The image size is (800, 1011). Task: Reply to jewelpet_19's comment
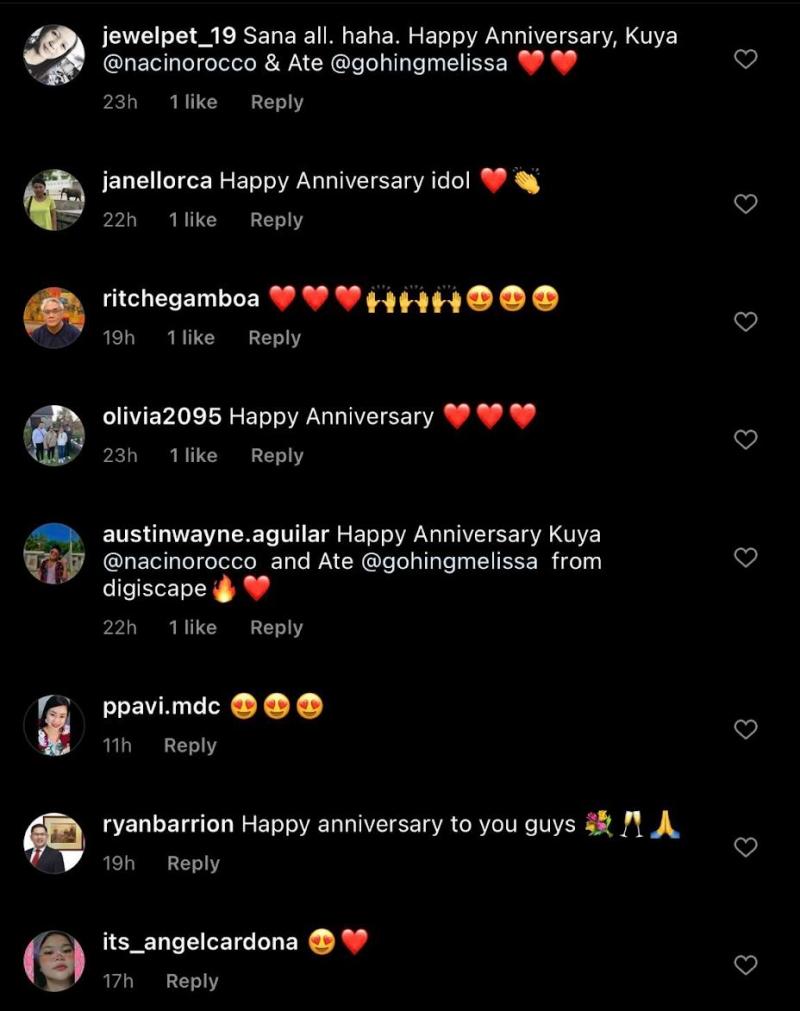[x=277, y=102]
